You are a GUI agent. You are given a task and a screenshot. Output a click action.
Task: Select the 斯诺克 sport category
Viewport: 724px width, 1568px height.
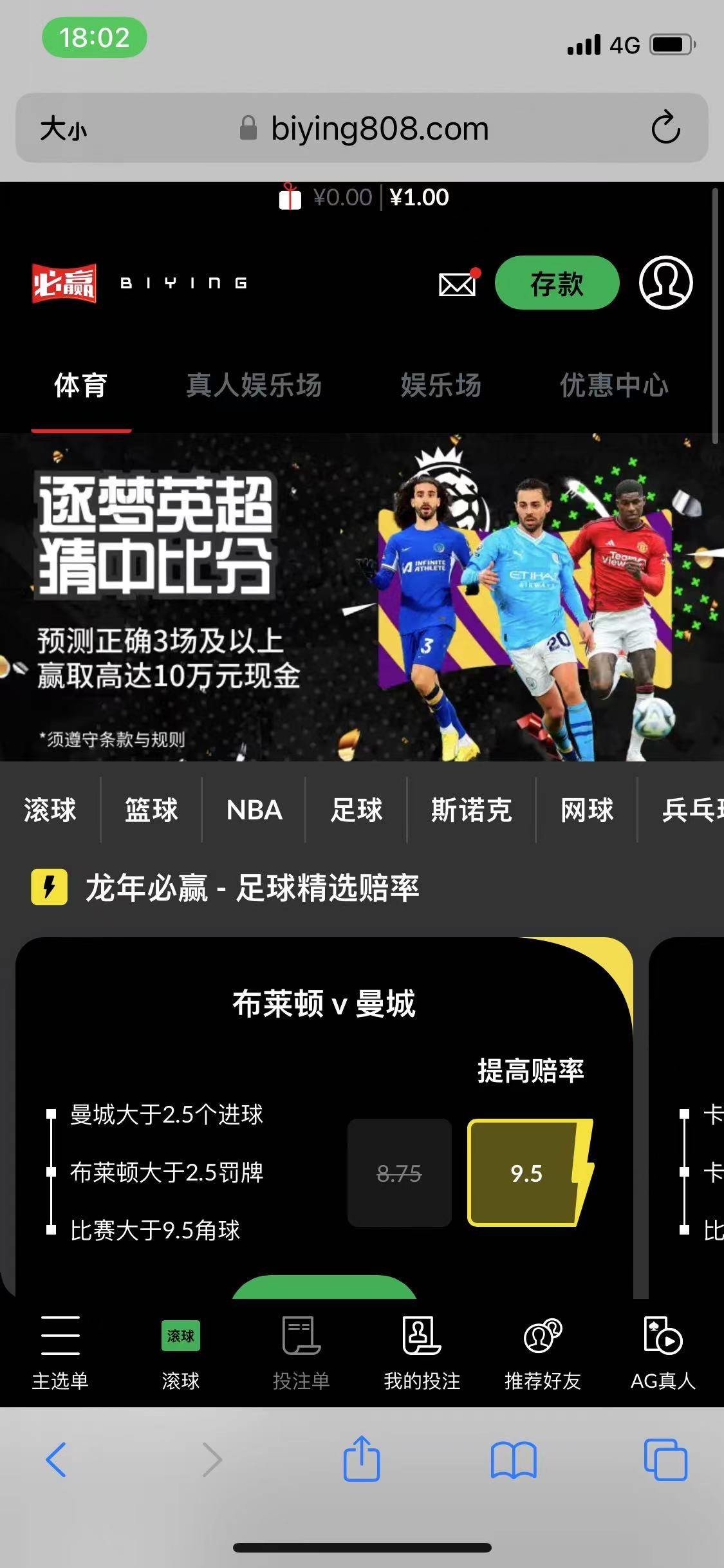coord(471,810)
